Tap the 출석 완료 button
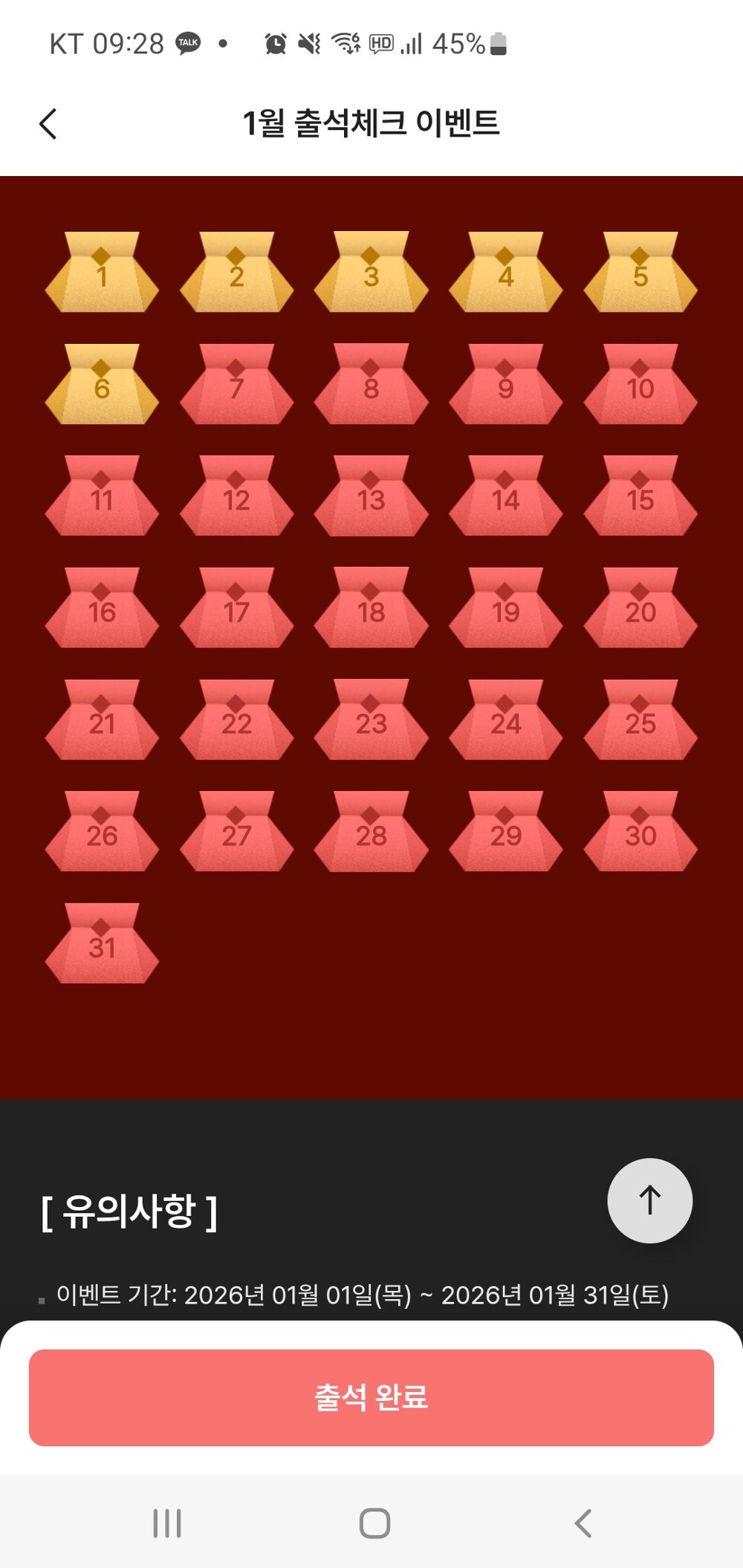743x1568 pixels. (x=371, y=1397)
